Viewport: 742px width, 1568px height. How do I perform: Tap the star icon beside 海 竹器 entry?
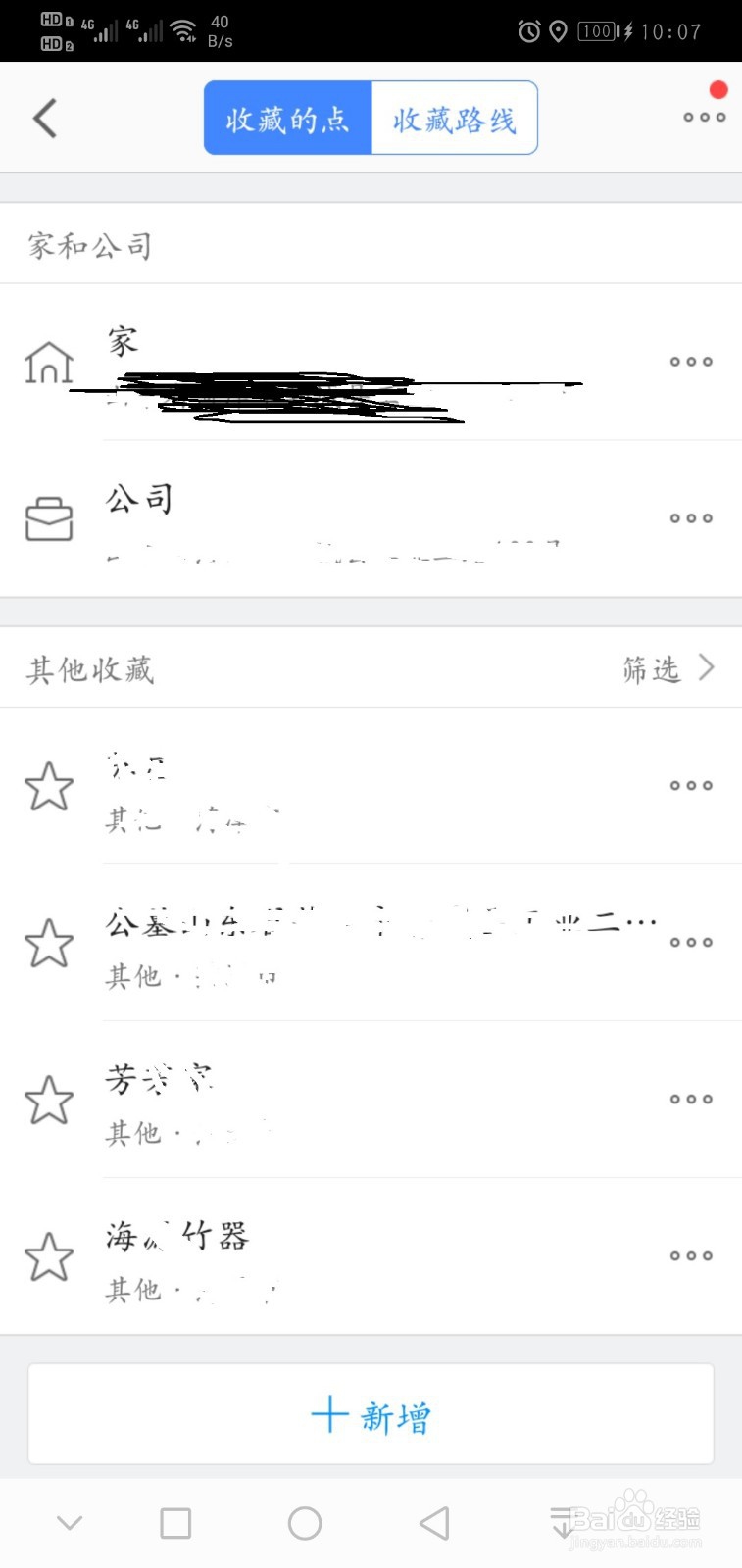point(49,1255)
